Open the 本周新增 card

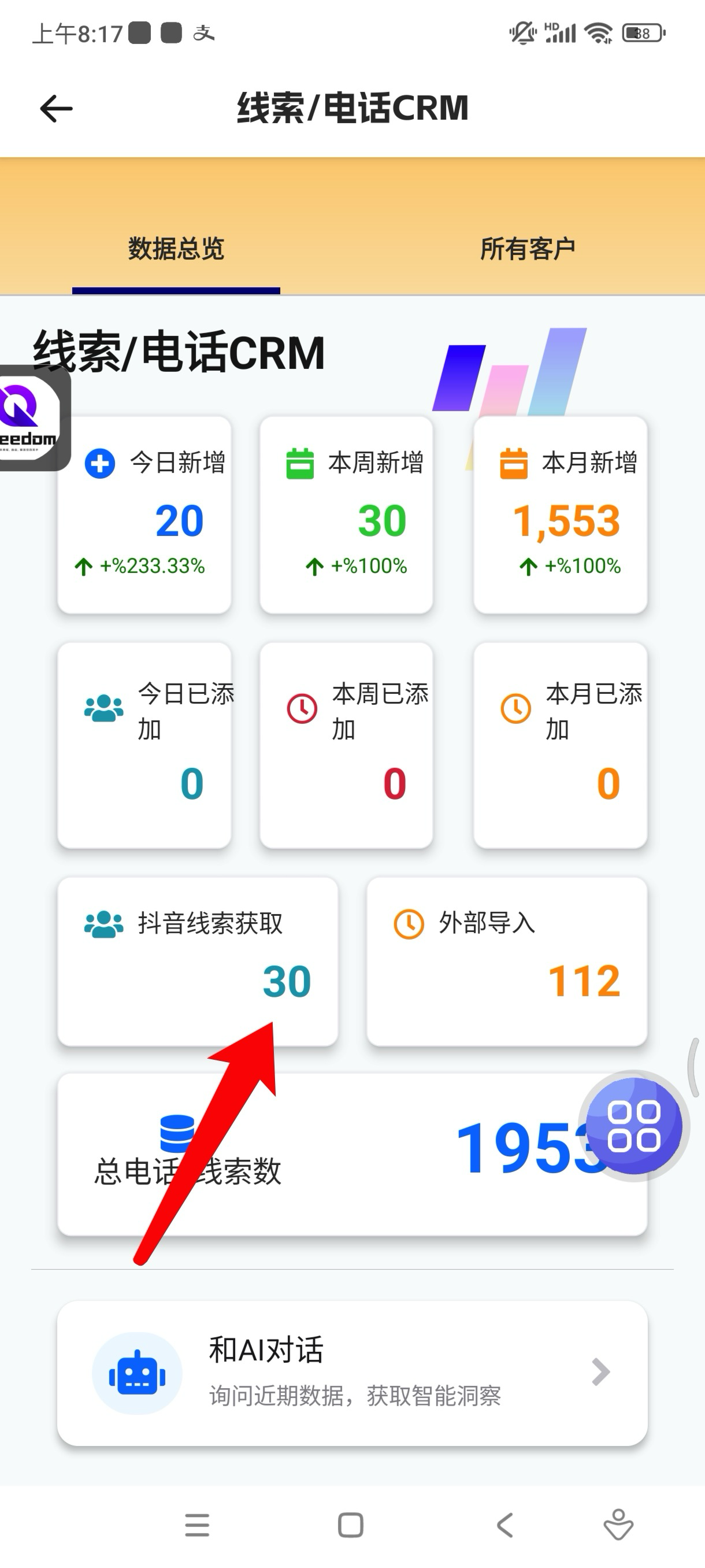click(346, 515)
